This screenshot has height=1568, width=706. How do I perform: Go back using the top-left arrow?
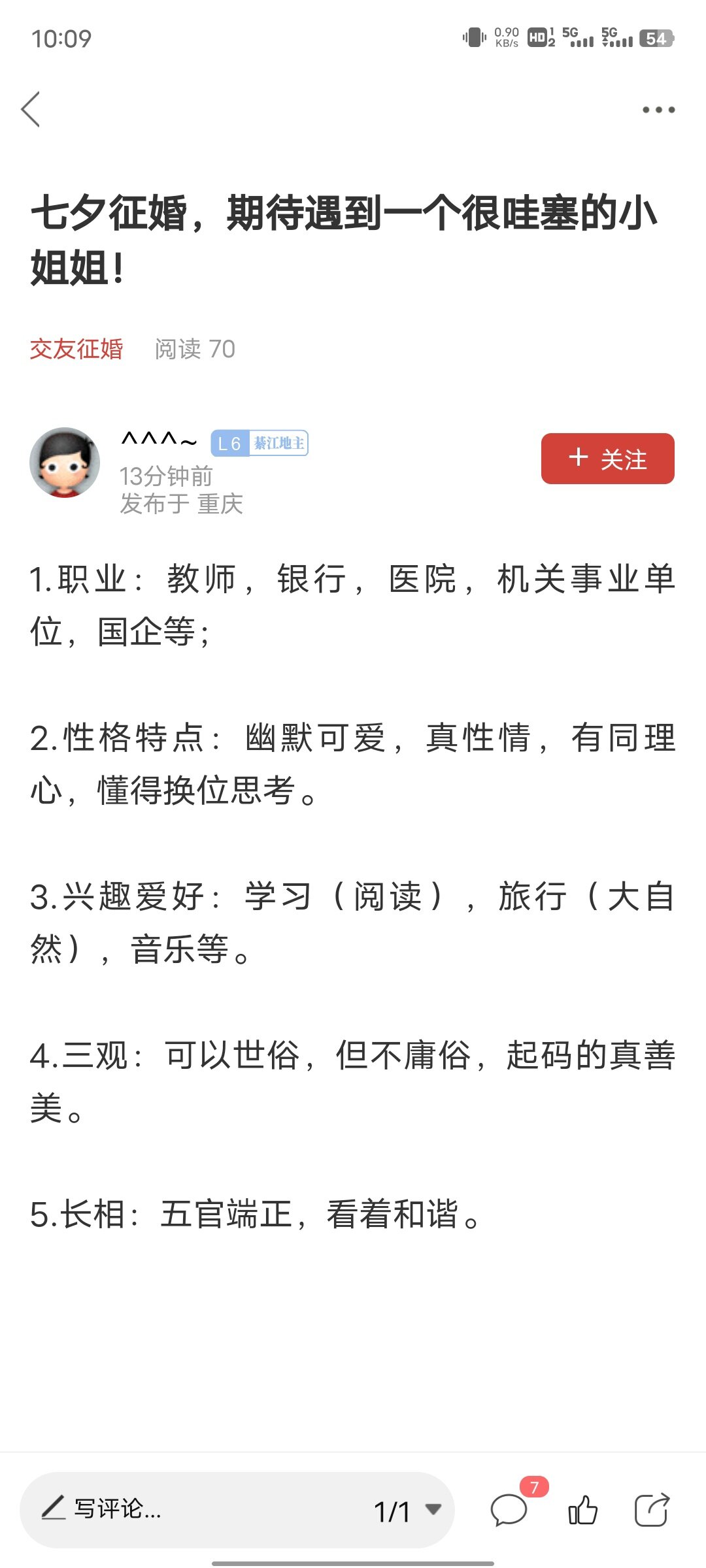tap(31, 109)
